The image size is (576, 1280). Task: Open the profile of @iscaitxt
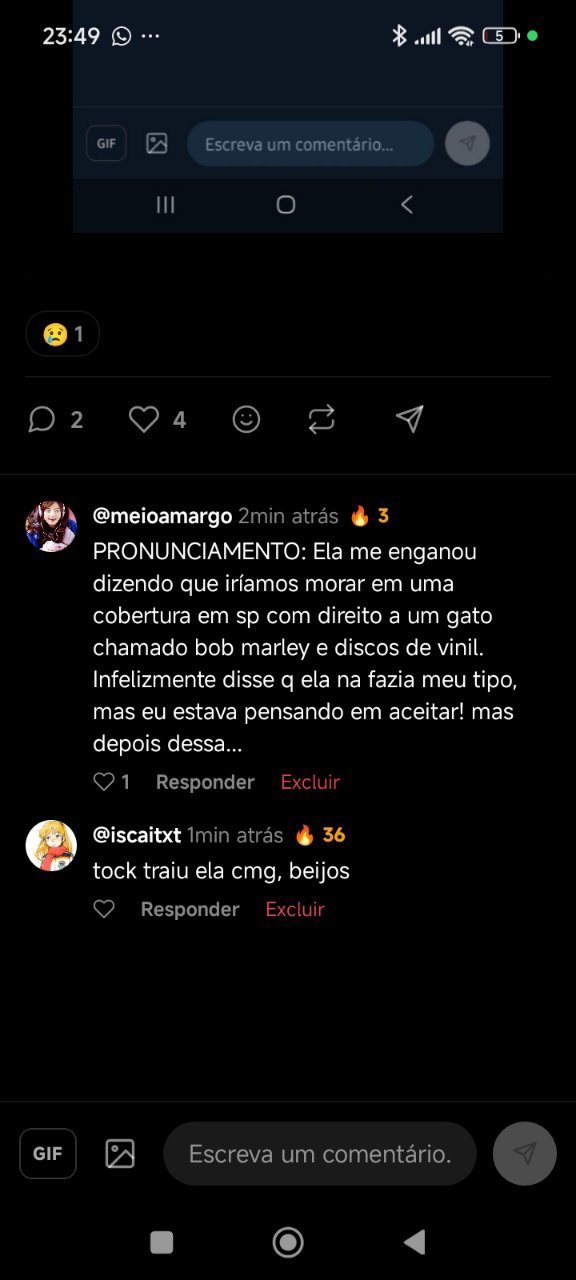pos(51,845)
